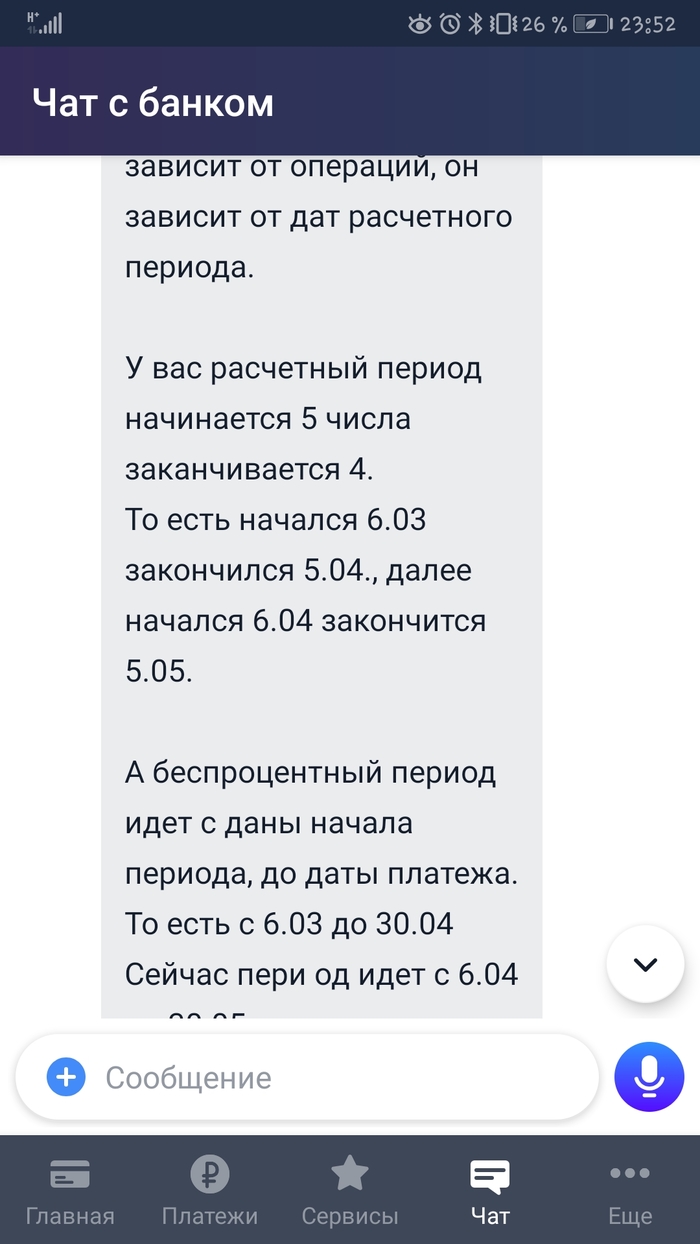Attach a file with the plus icon
Viewport: 700px width, 1244px height.
coord(66,1077)
